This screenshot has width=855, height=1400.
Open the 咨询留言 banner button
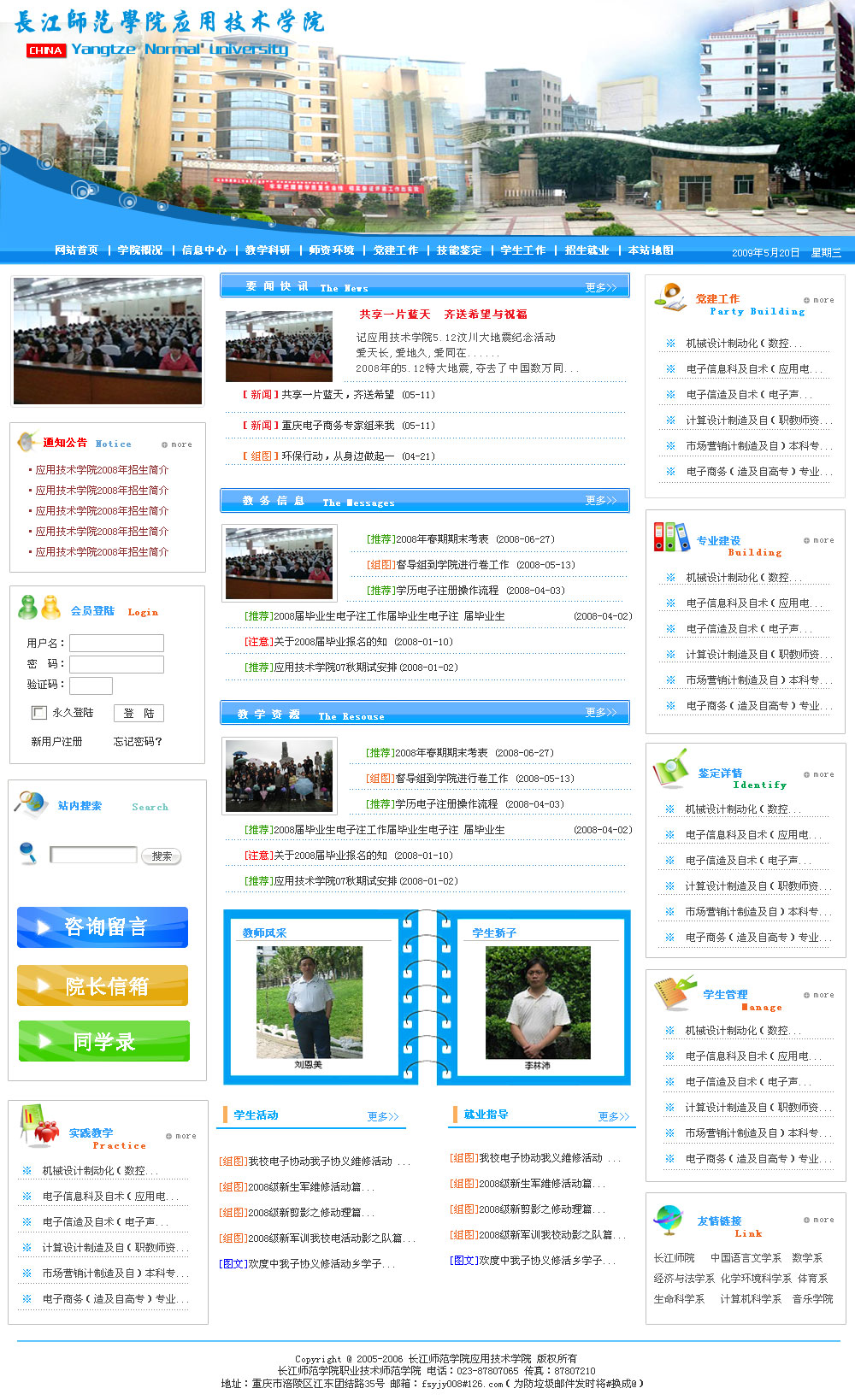click(x=103, y=927)
